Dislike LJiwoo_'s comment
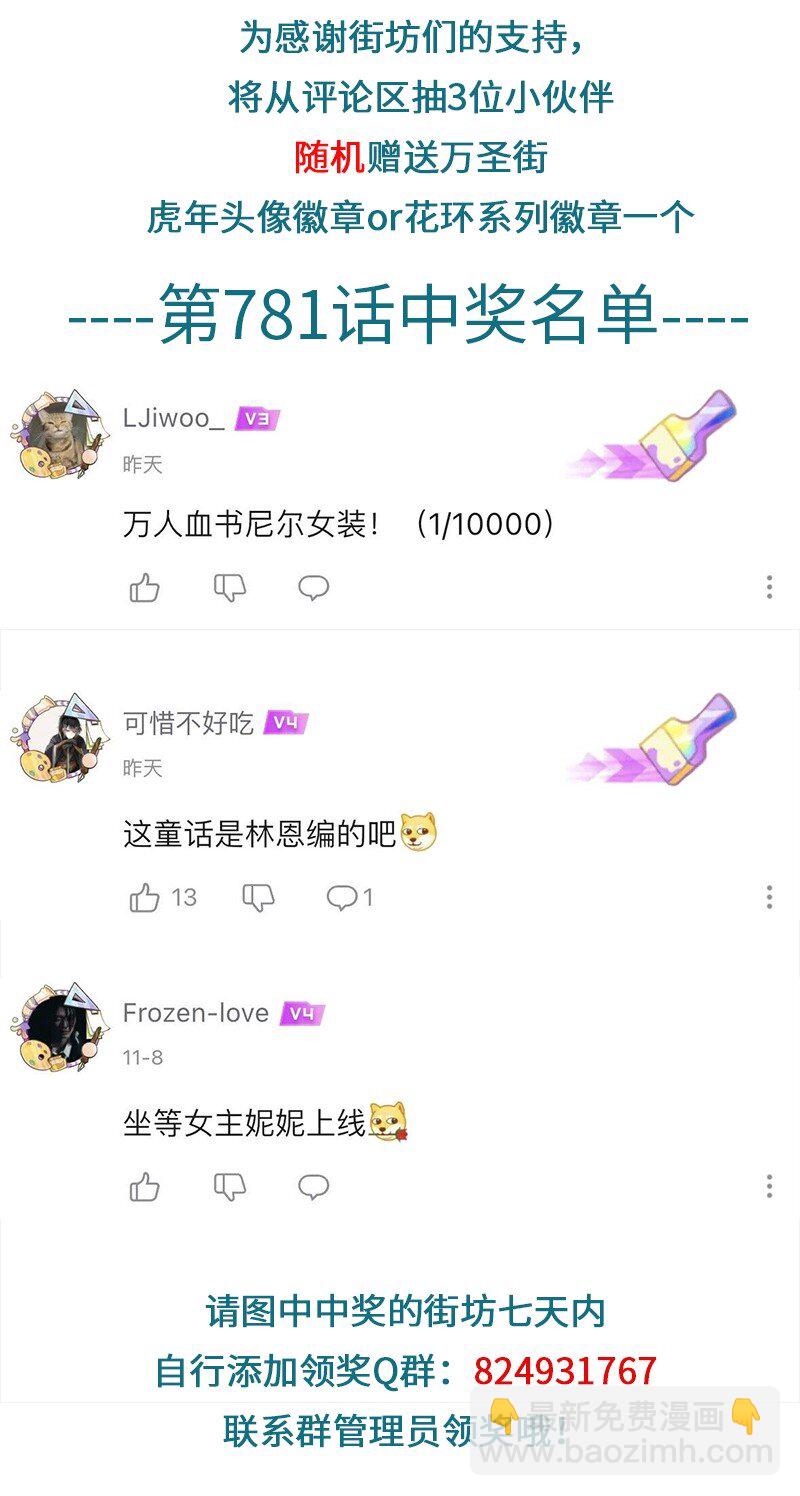This screenshot has height=1496, width=800. click(x=228, y=588)
